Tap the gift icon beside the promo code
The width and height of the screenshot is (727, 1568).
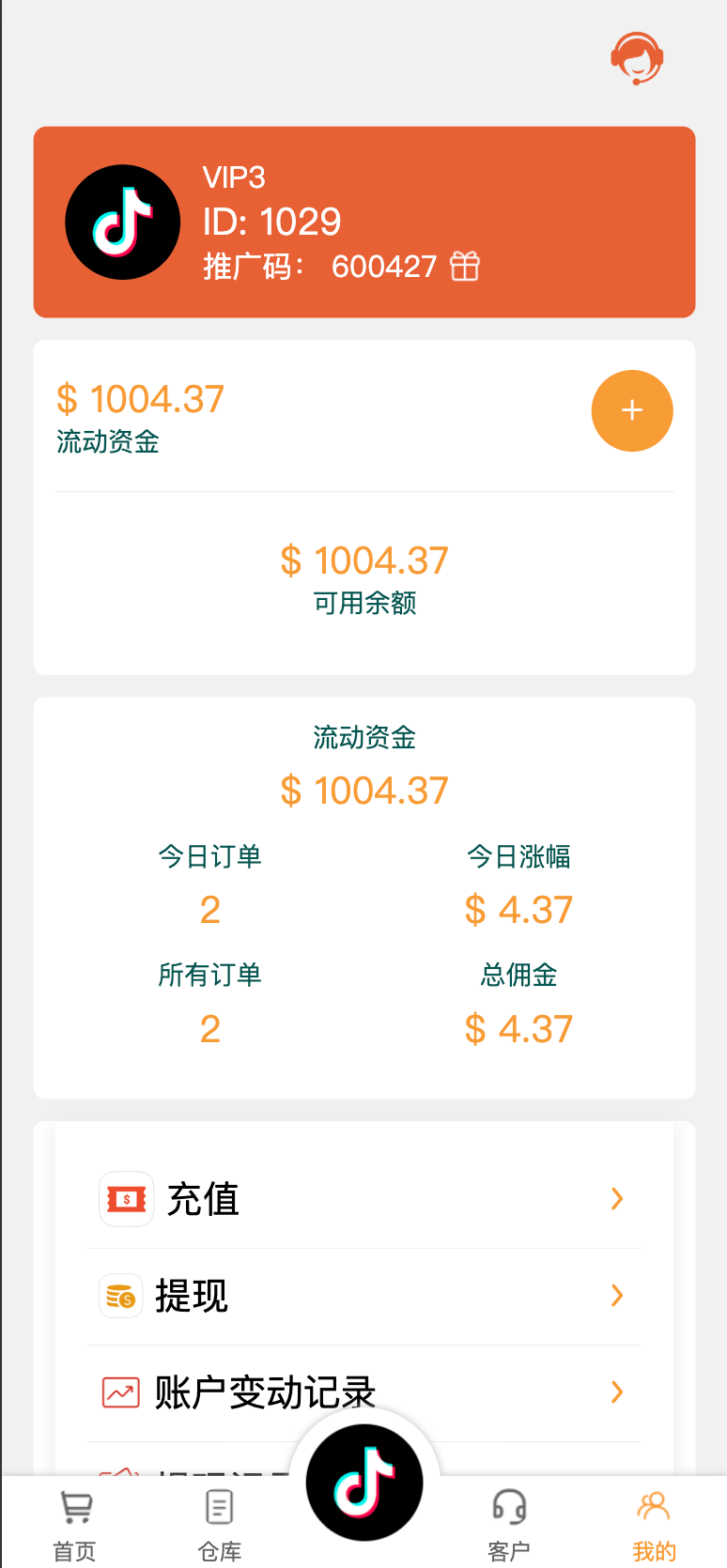(x=465, y=267)
